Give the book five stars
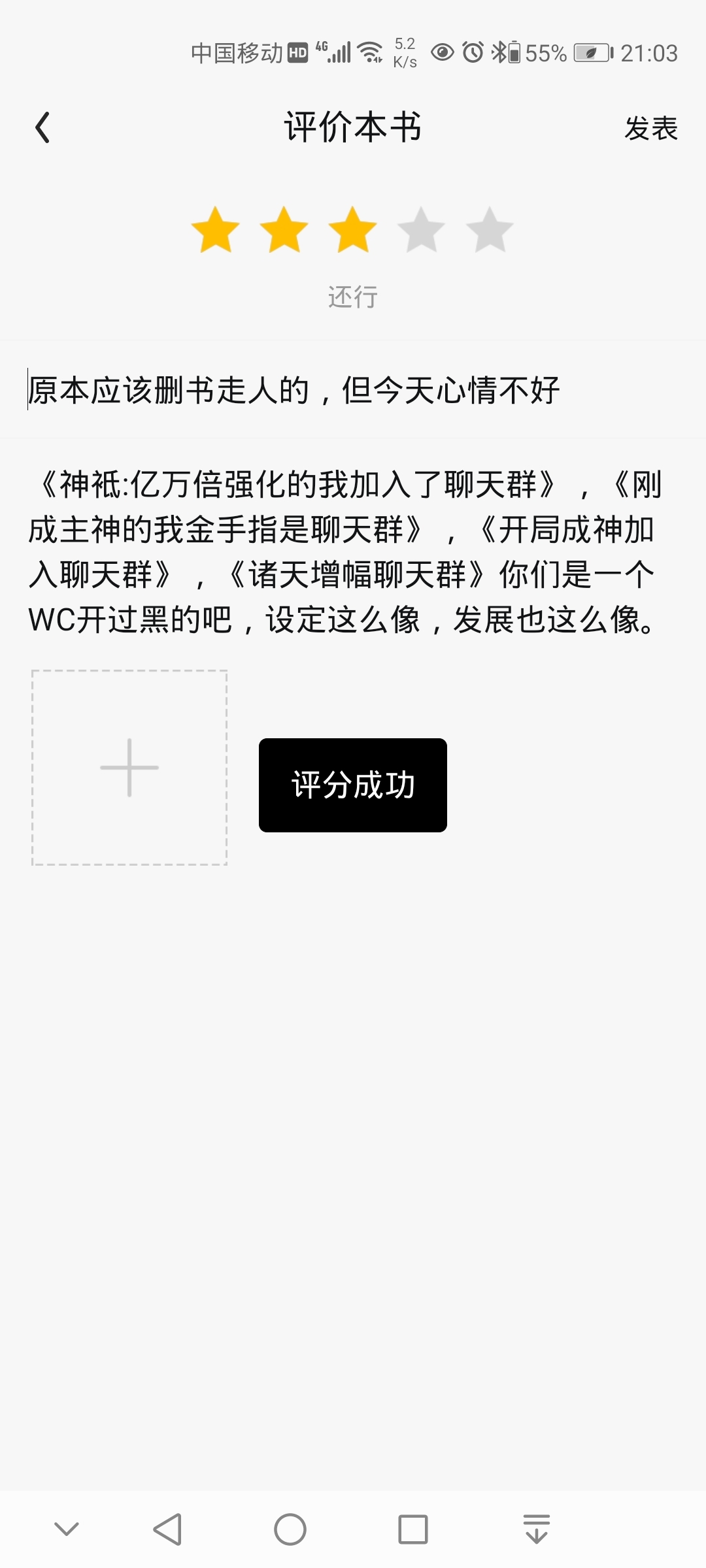The width and height of the screenshot is (706, 1568). pos(490,229)
